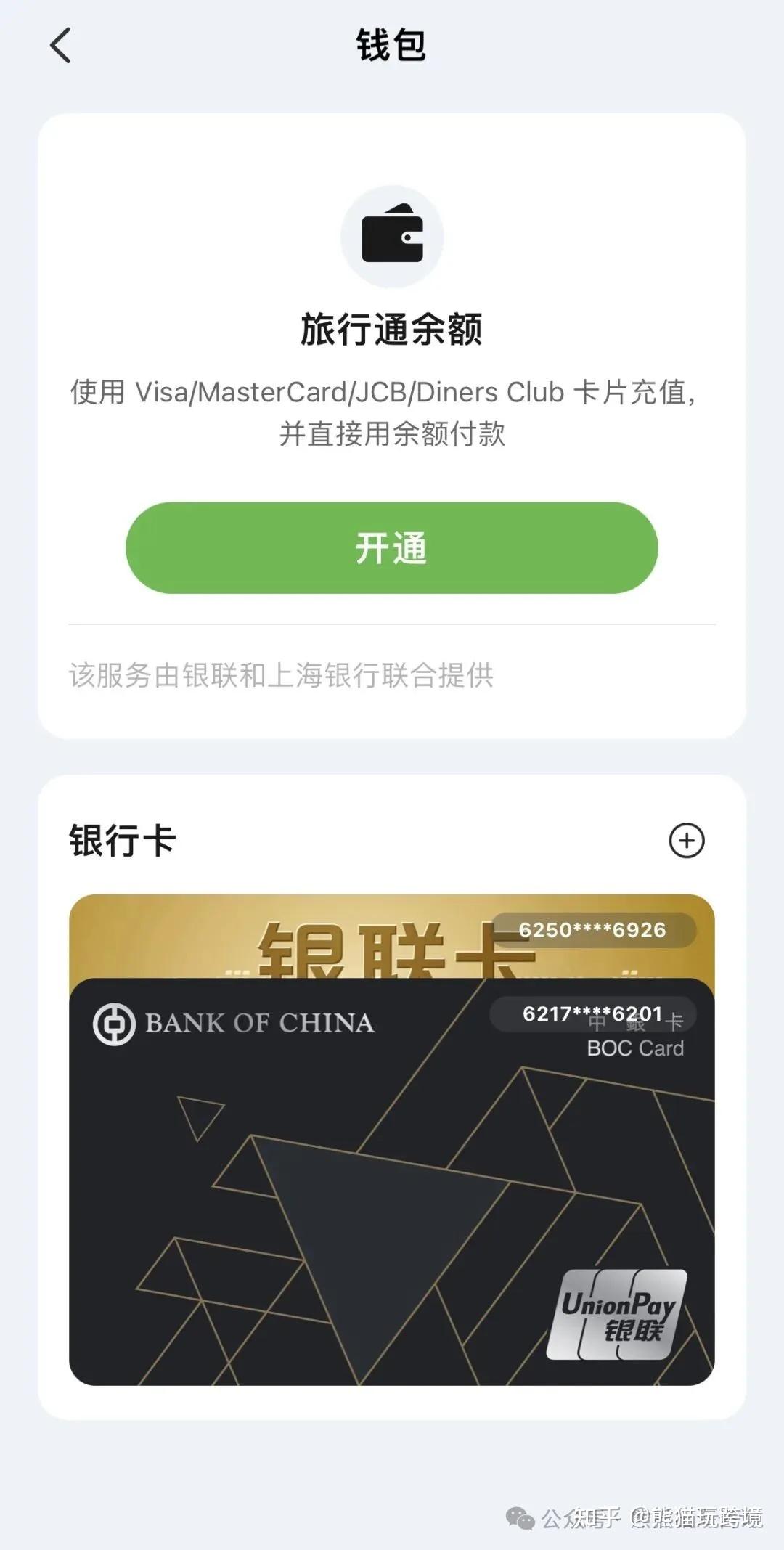Tap the plus icon to add a bank card
Image resolution: width=784 pixels, height=1550 pixels.
(687, 840)
